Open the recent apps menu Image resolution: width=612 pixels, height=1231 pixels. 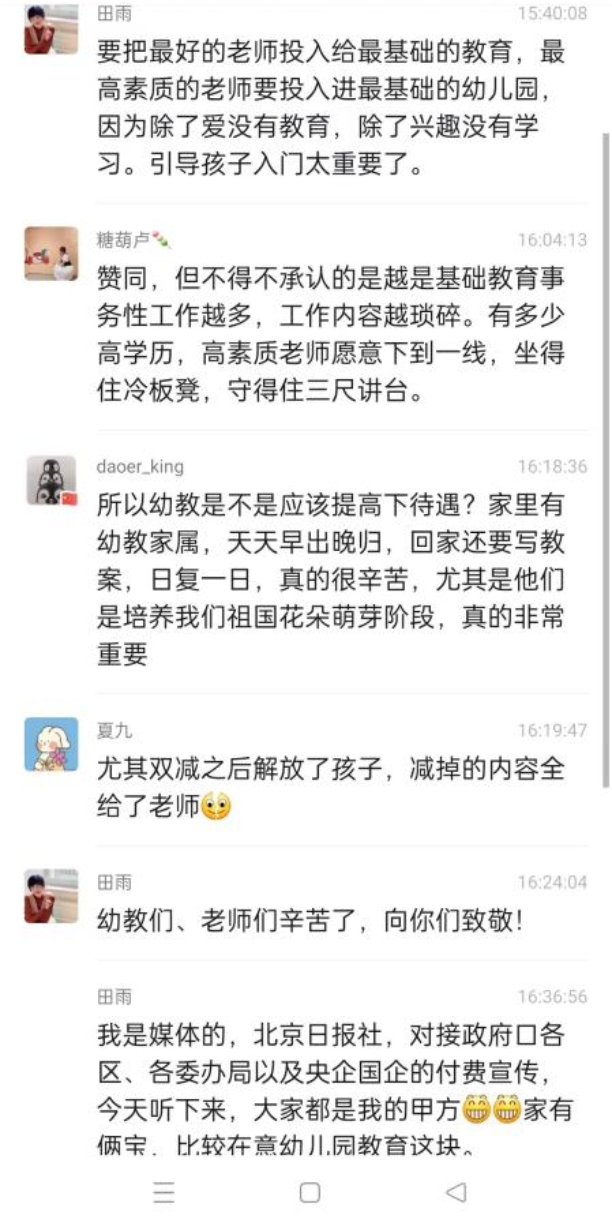pyautogui.click(x=164, y=1192)
